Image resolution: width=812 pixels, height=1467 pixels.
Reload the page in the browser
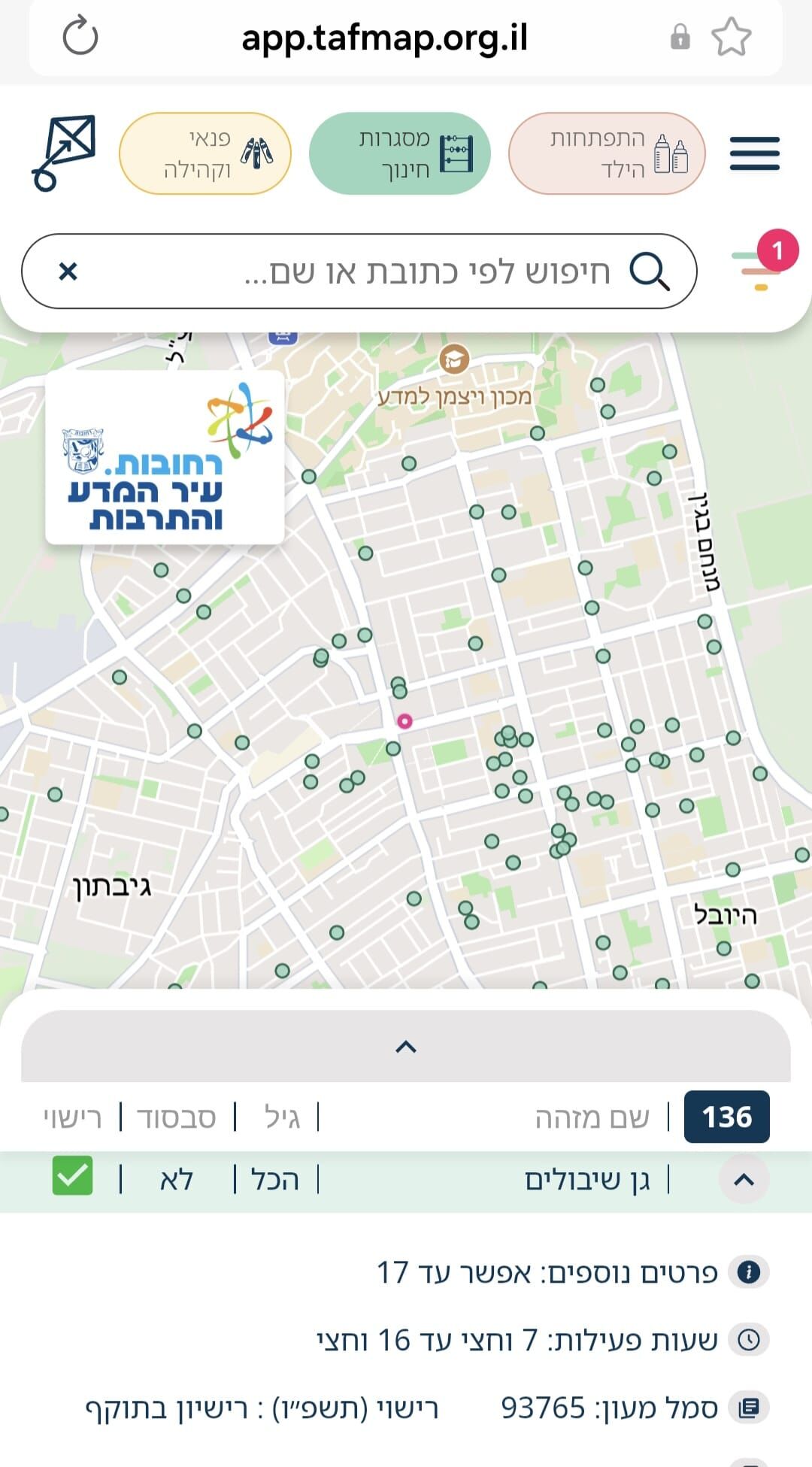(80, 37)
